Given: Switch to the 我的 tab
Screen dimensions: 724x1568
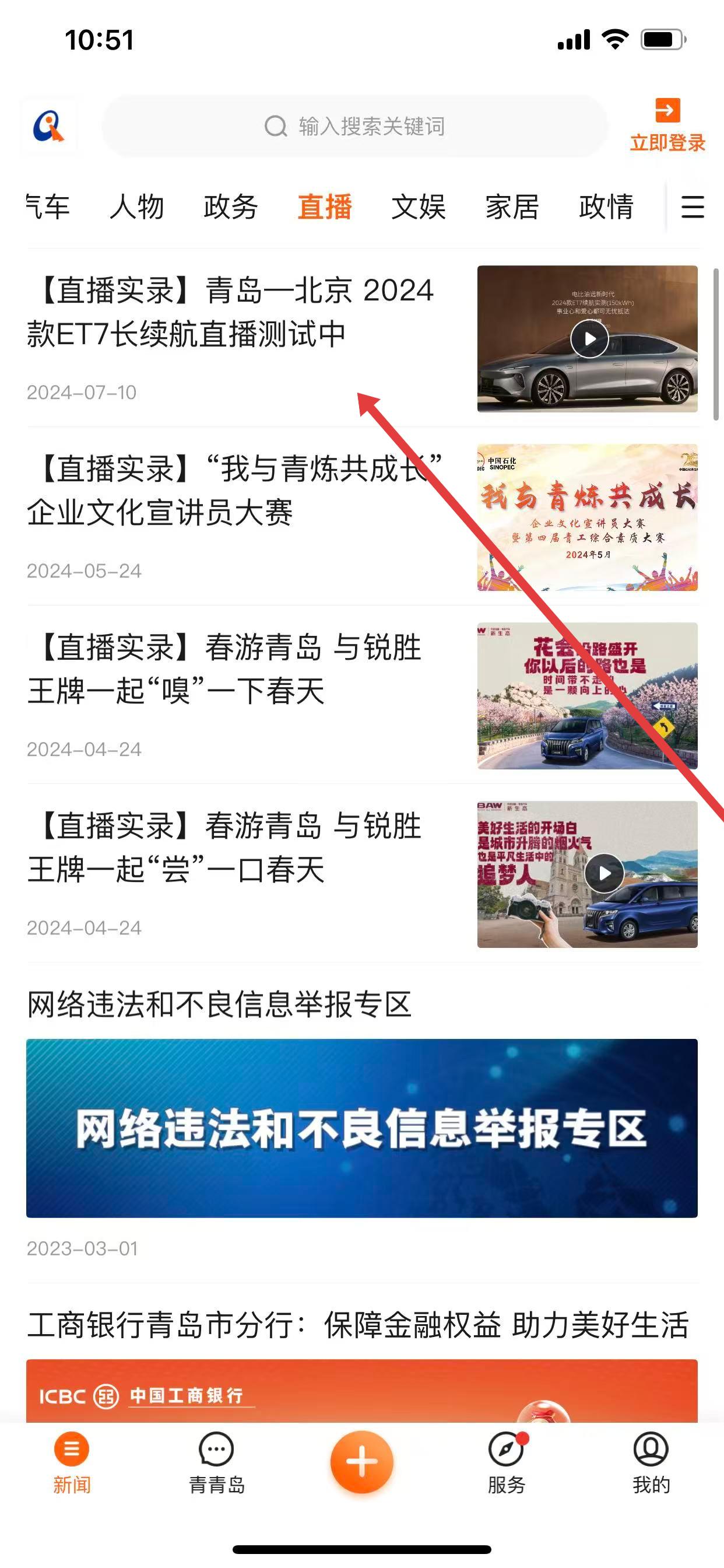Looking at the screenshot, I should (x=651, y=1462).
